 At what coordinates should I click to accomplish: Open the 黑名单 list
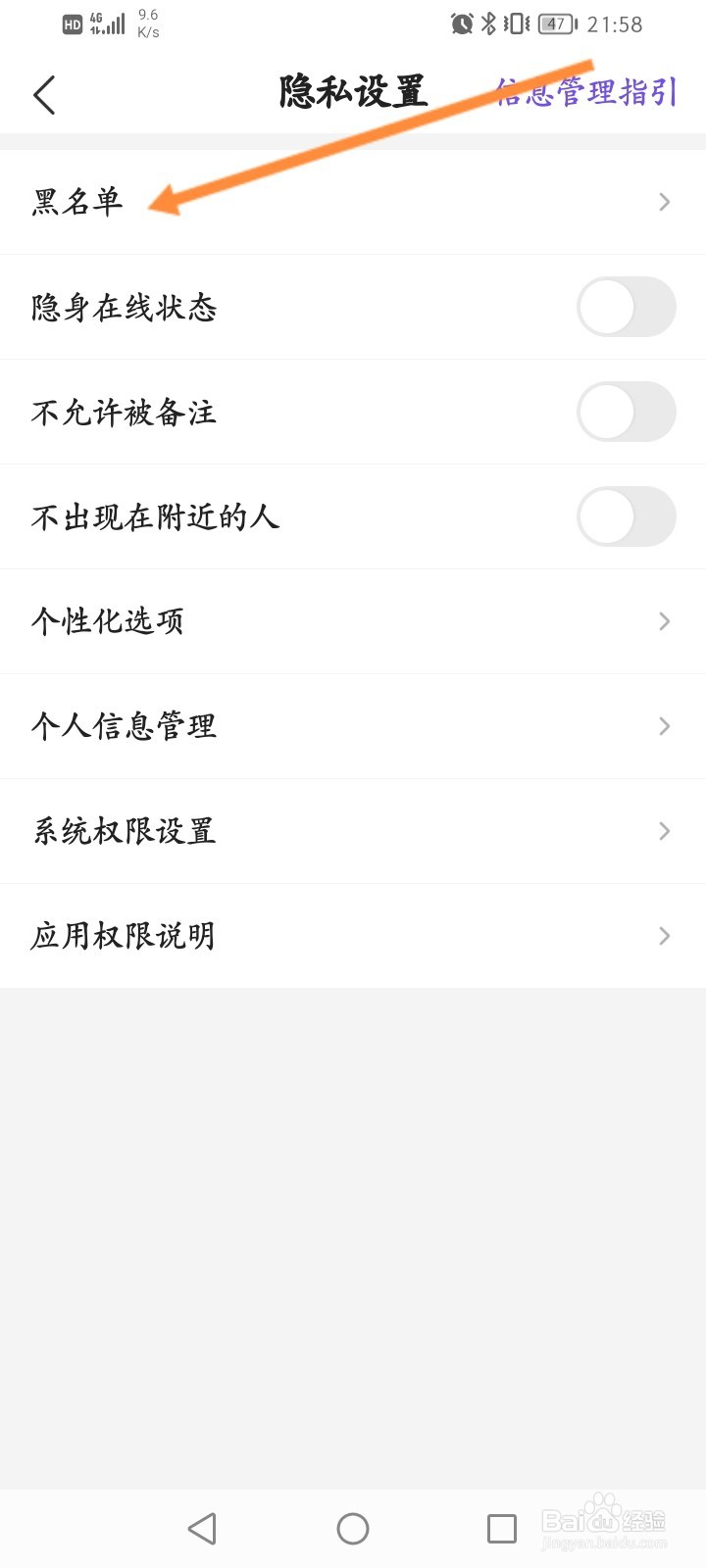[353, 202]
